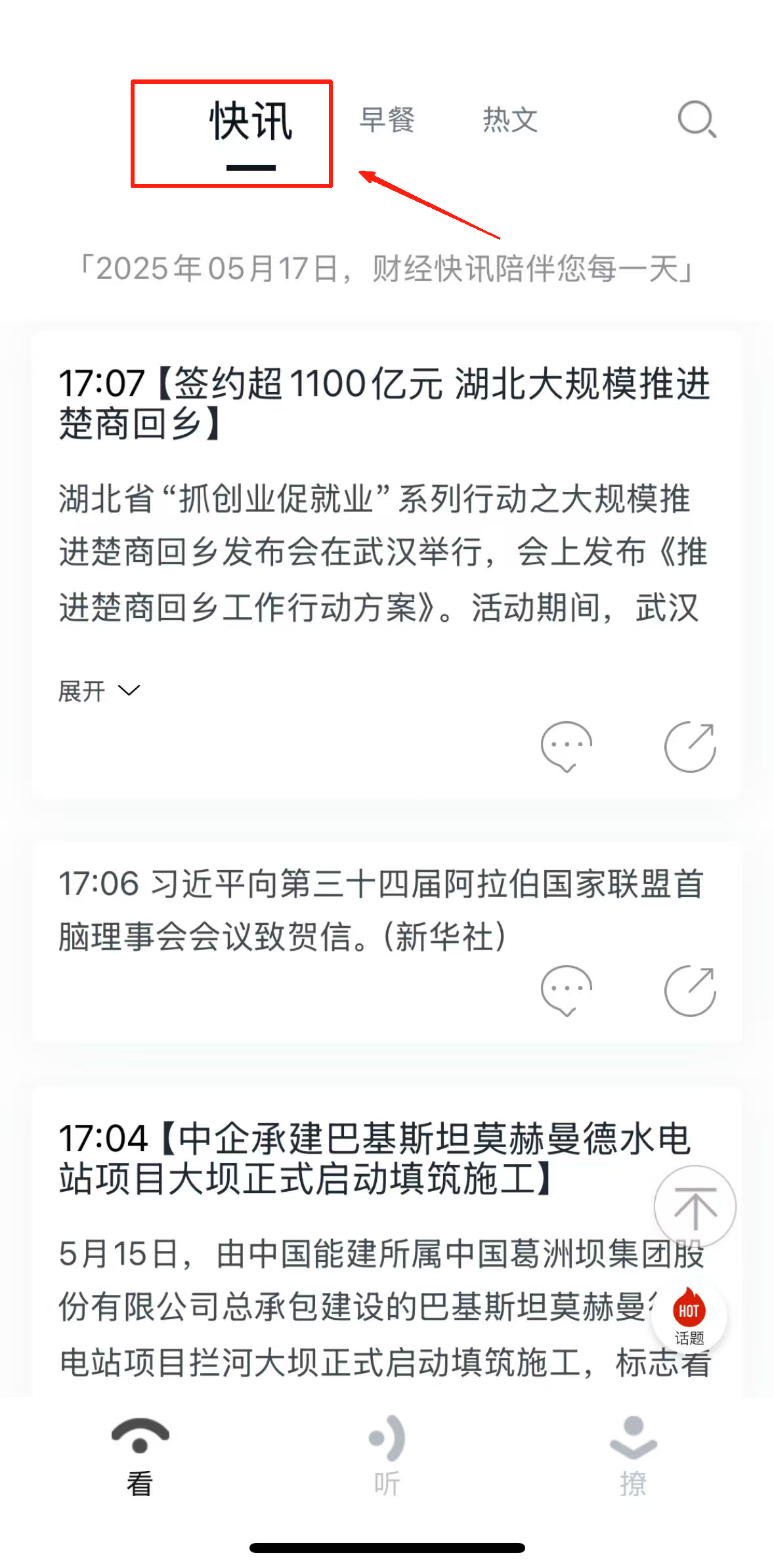Open the search magnifier icon

coord(697,120)
